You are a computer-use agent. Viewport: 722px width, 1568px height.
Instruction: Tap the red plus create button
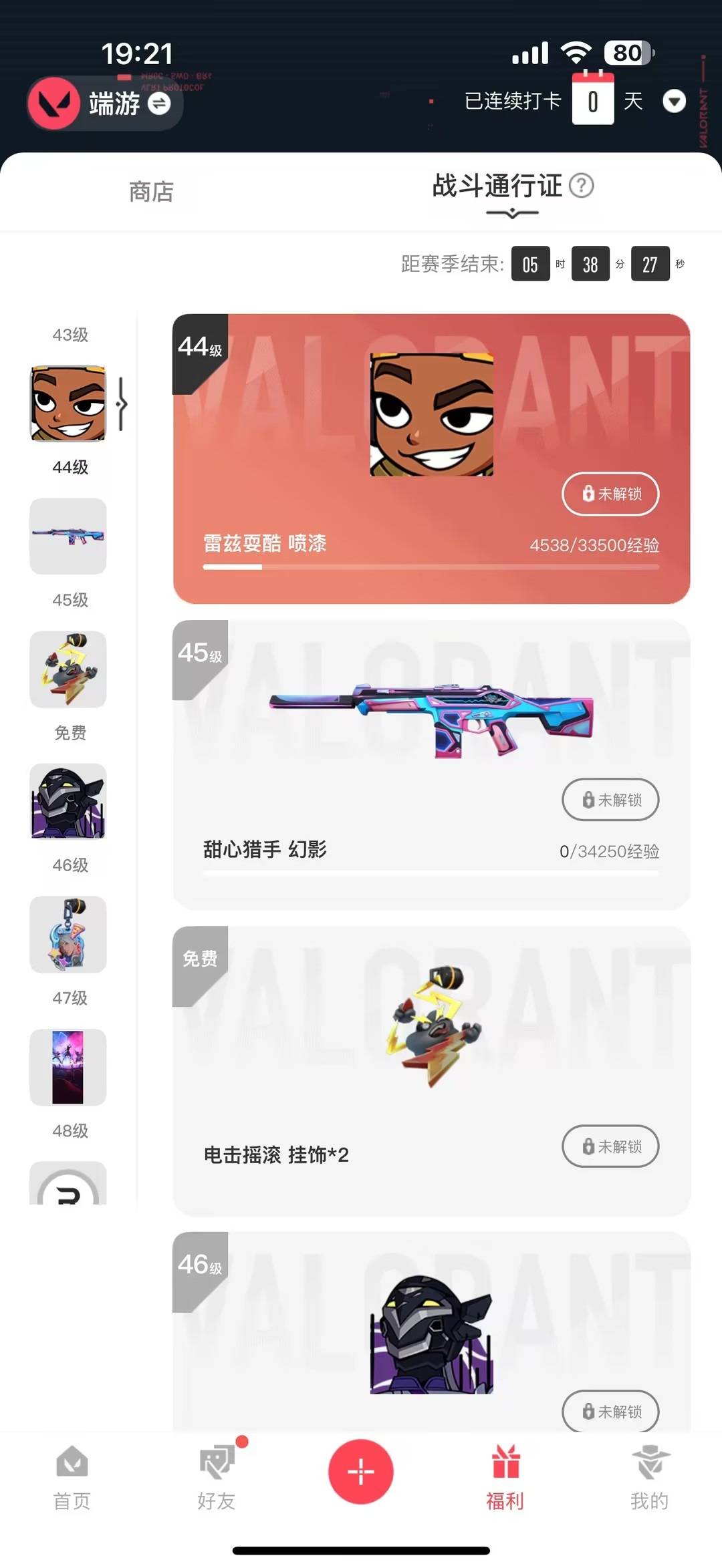pos(360,1472)
